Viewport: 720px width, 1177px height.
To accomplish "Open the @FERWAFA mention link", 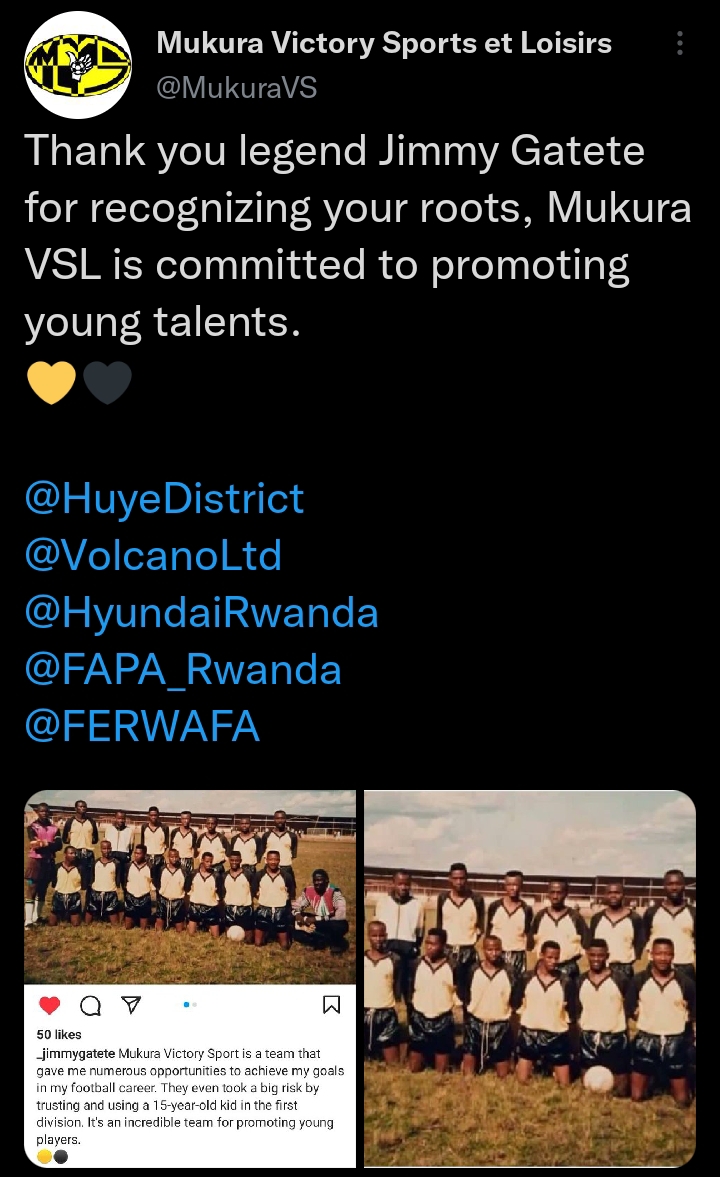I will [141, 726].
